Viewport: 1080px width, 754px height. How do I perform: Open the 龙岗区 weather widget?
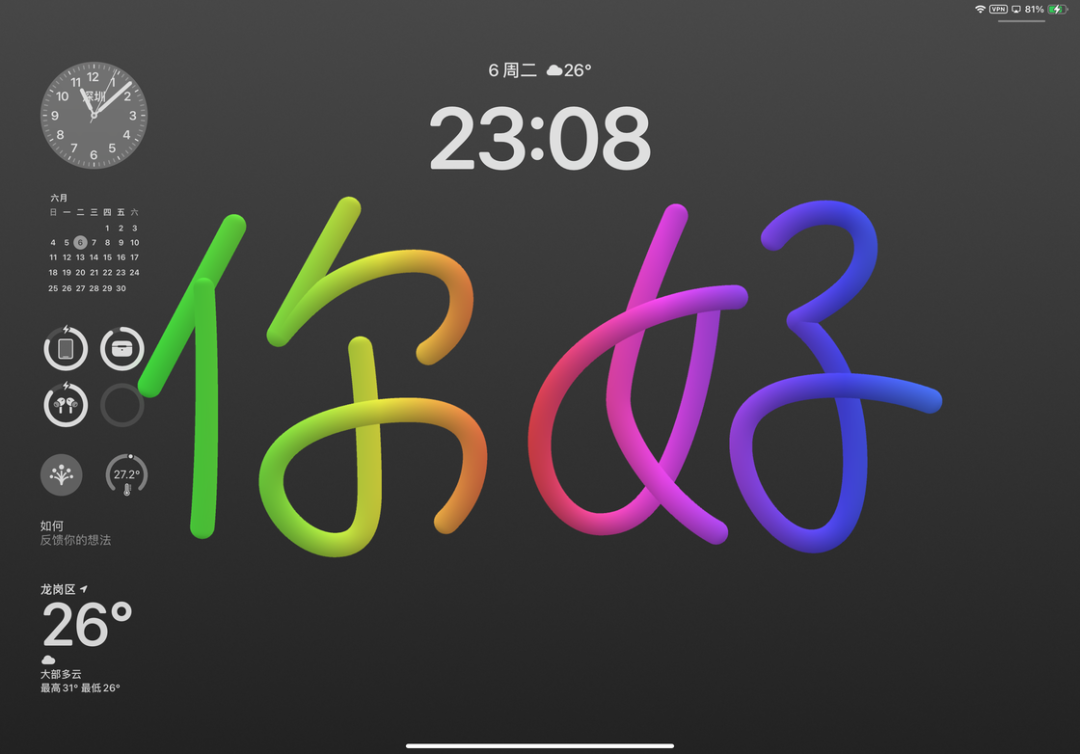pyautogui.click(x=86, y=640)
